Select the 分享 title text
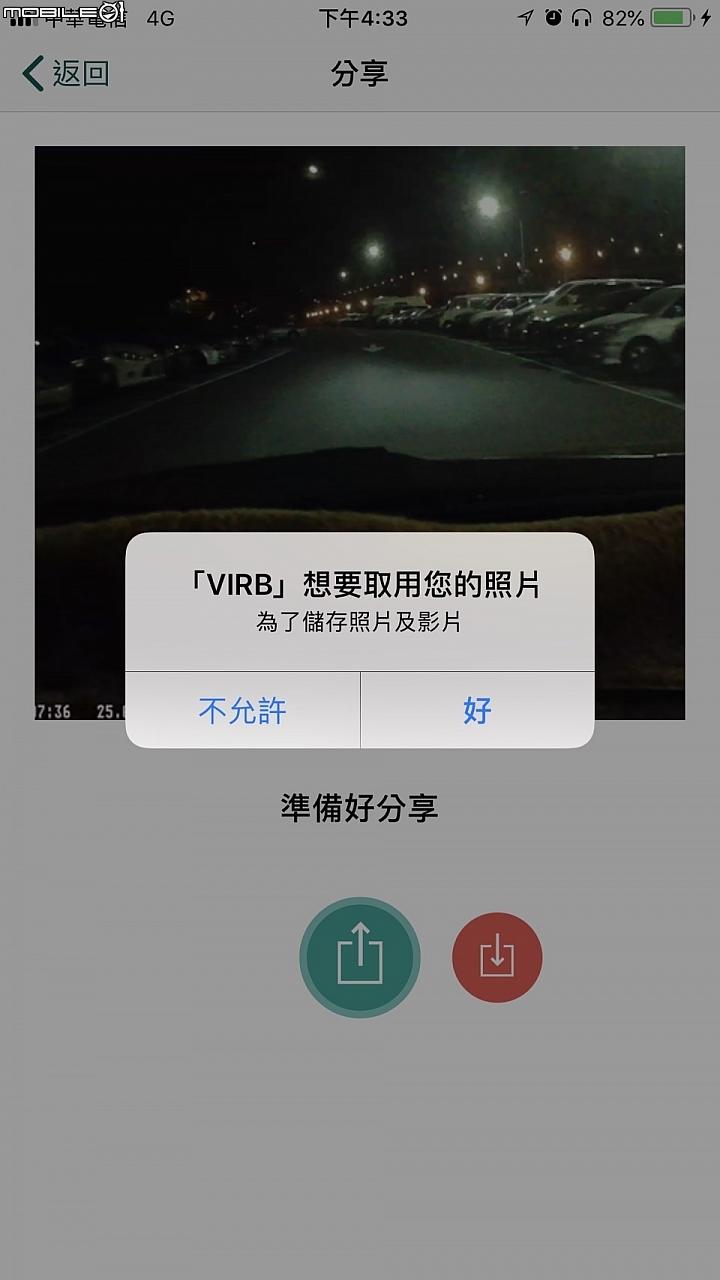This screenshot has width=720, height=1280. pyautogui.click(x=358, y=73)
